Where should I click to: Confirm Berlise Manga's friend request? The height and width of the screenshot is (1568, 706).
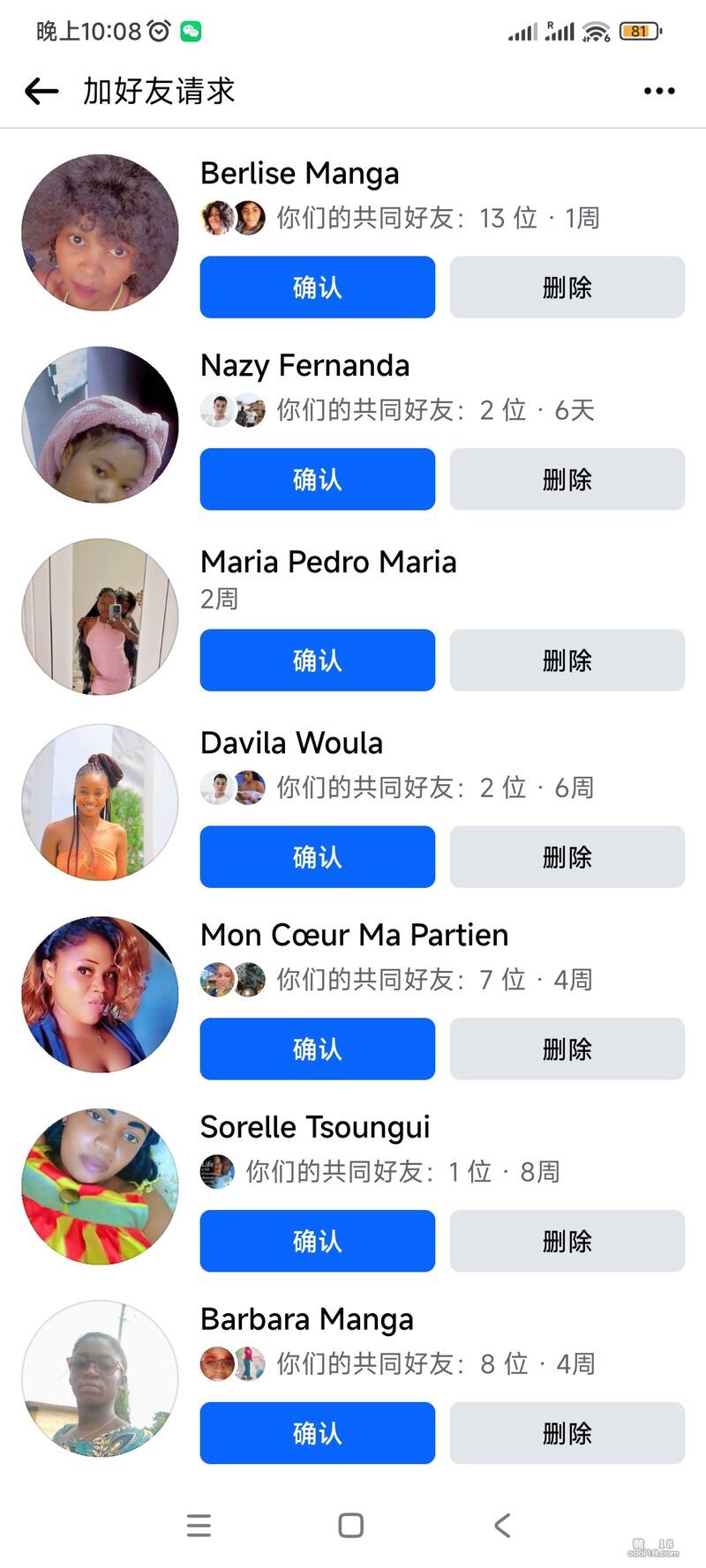[x=317, y=287]
